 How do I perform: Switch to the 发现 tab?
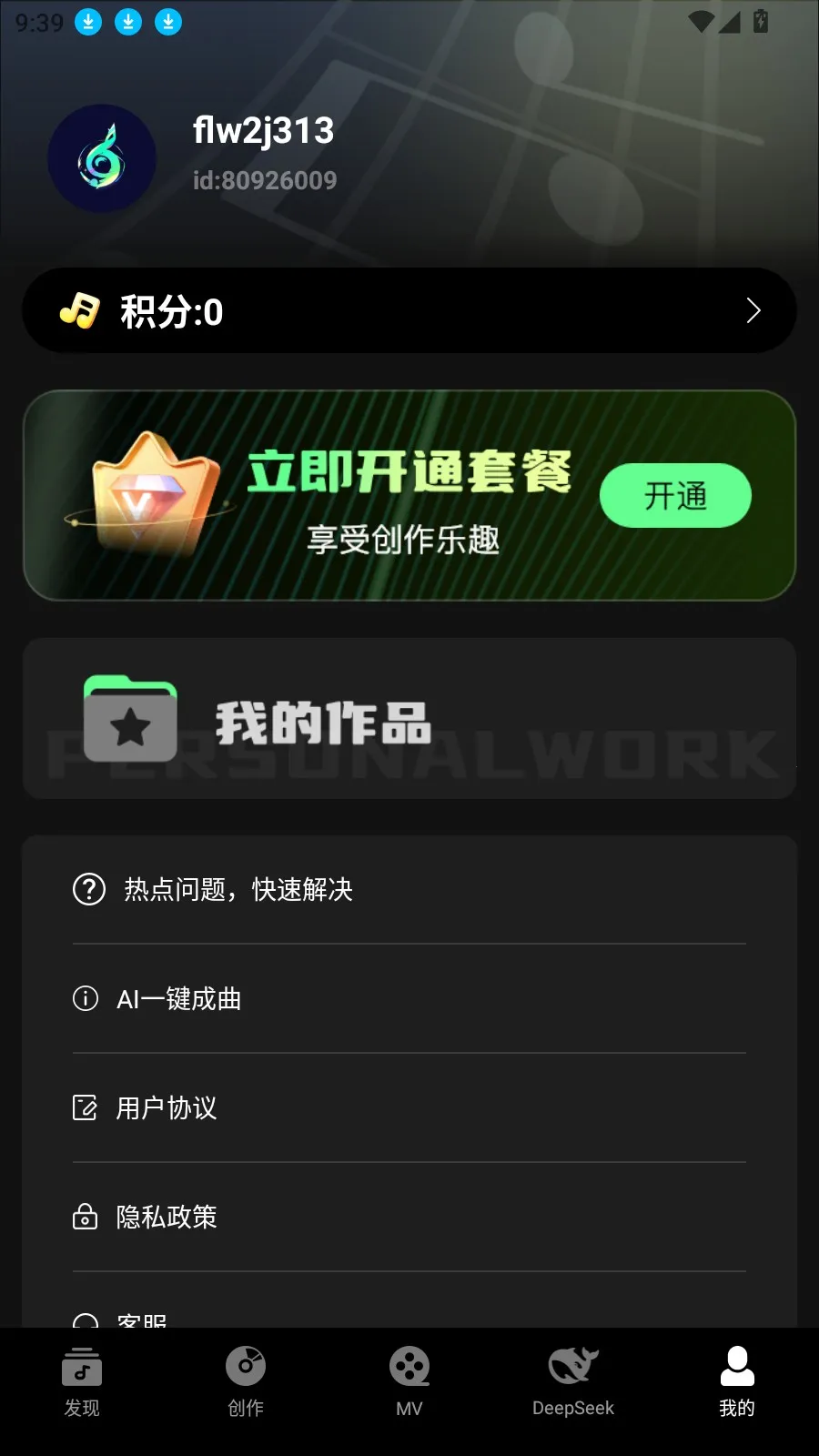click(x=81, y=1383)
